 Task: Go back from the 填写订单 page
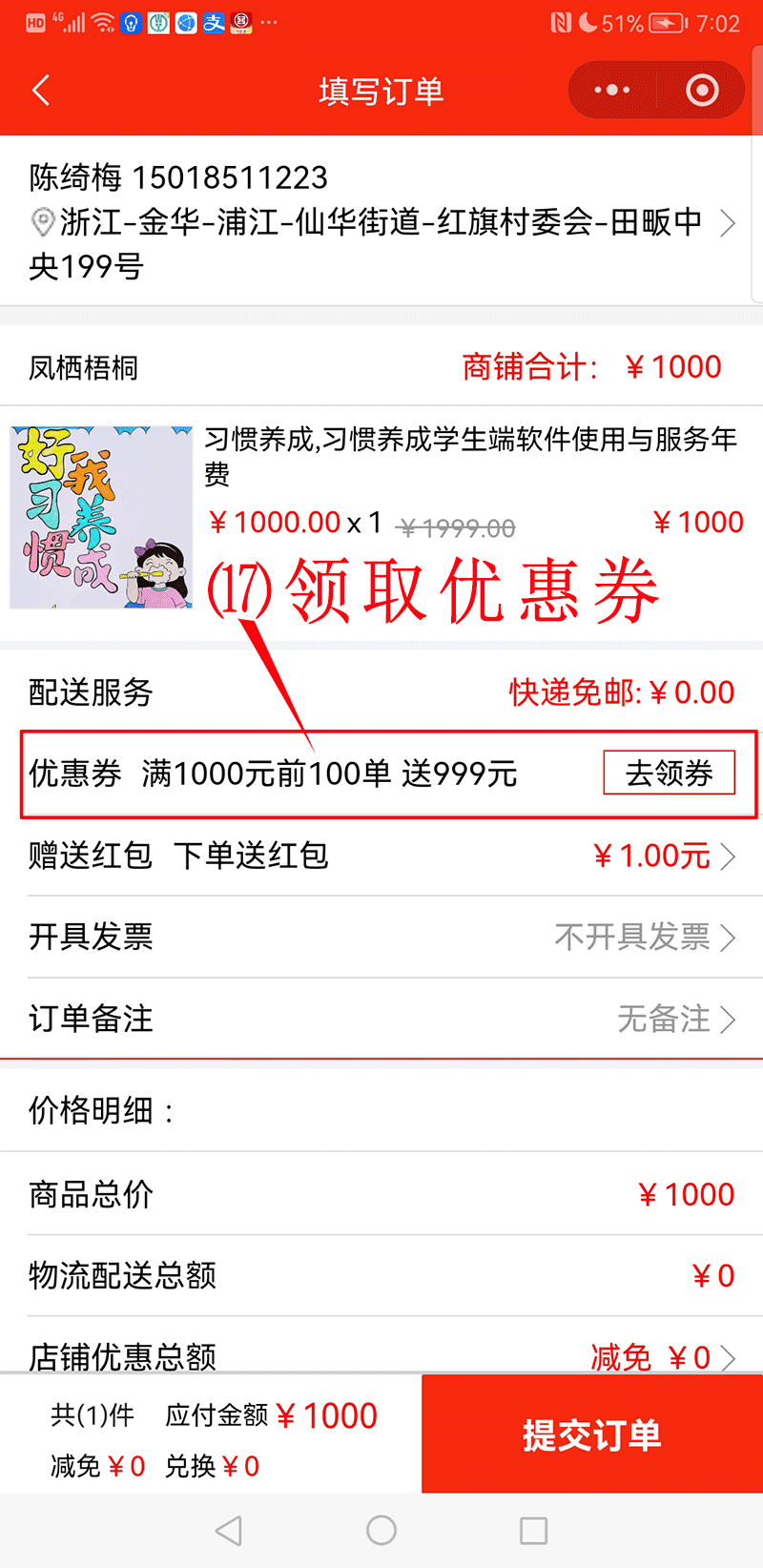coord(40,92)
